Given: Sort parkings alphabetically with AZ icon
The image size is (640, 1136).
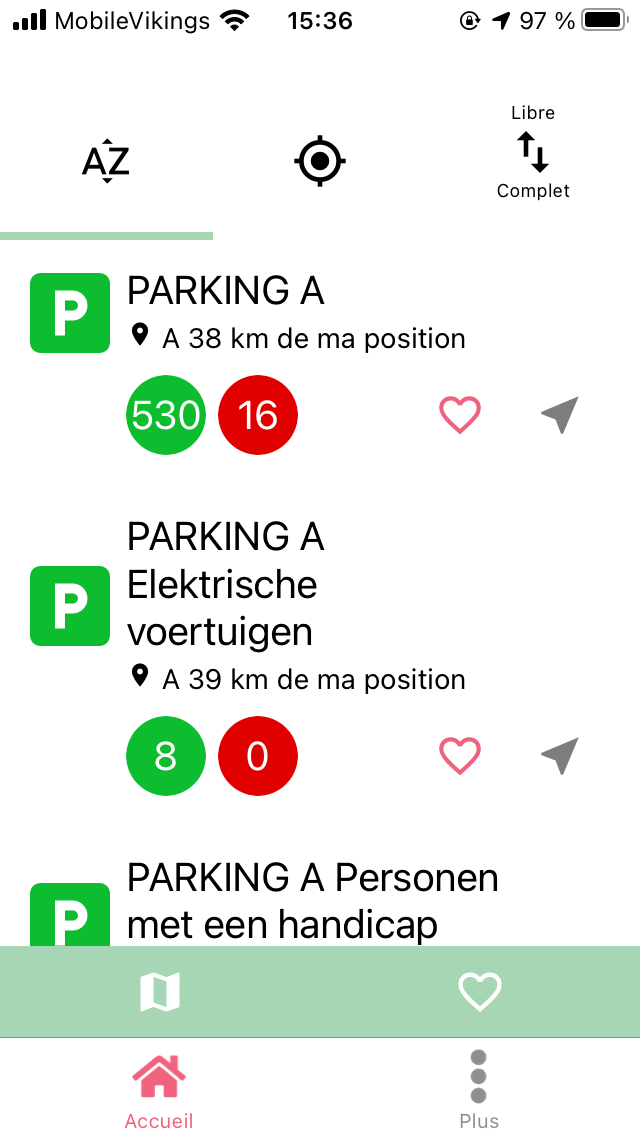Looking at the screenshot, I should click(106, 160).
